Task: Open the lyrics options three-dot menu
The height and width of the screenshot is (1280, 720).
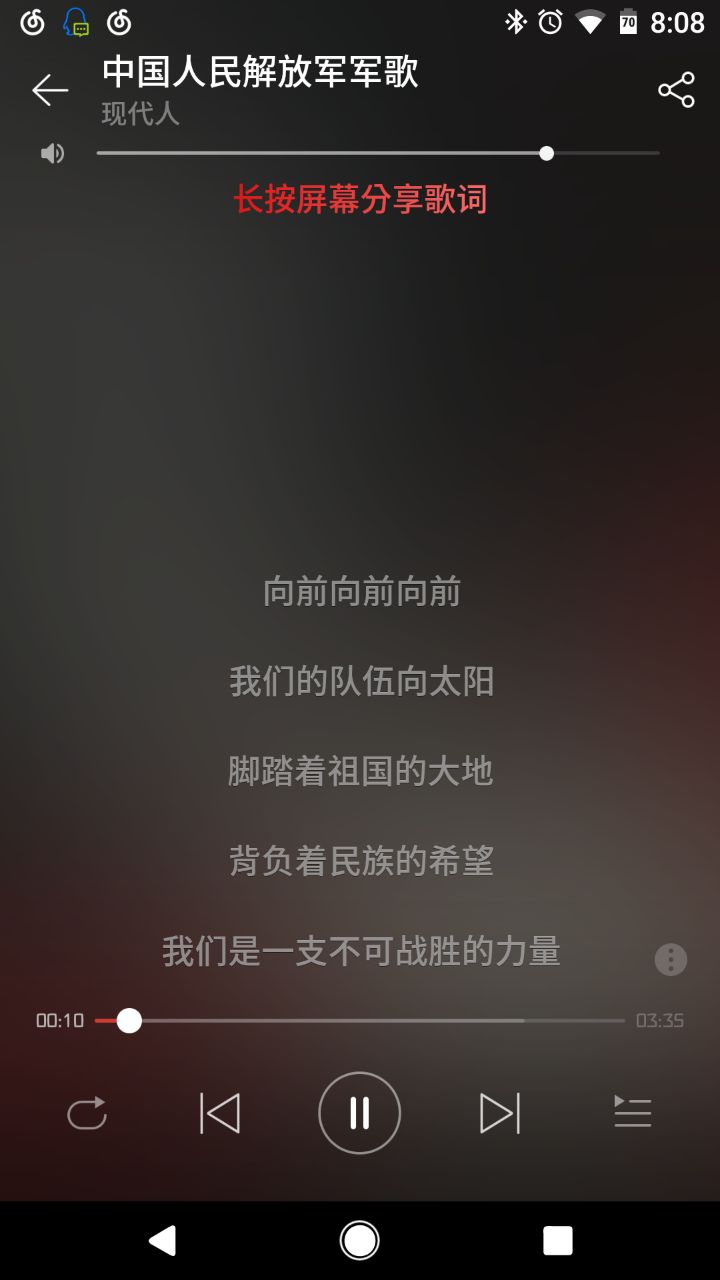Action: (x=670, y=959)
